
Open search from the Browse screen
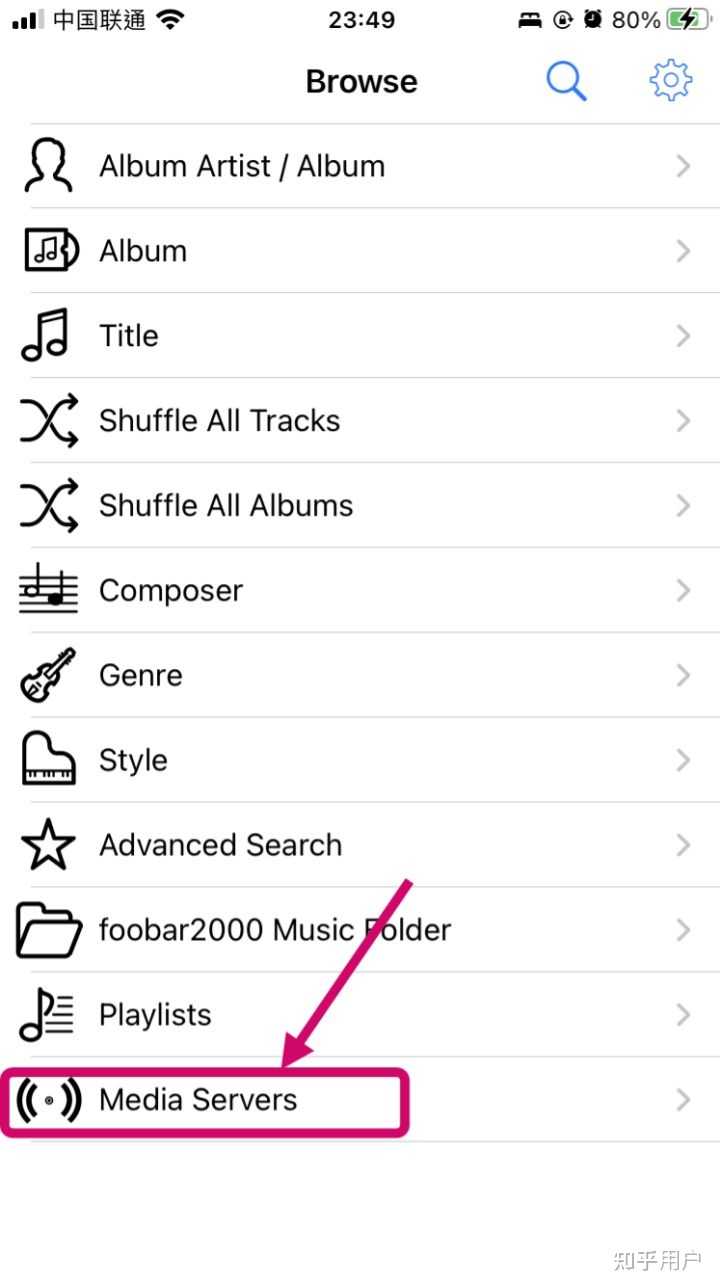point(566,83)
